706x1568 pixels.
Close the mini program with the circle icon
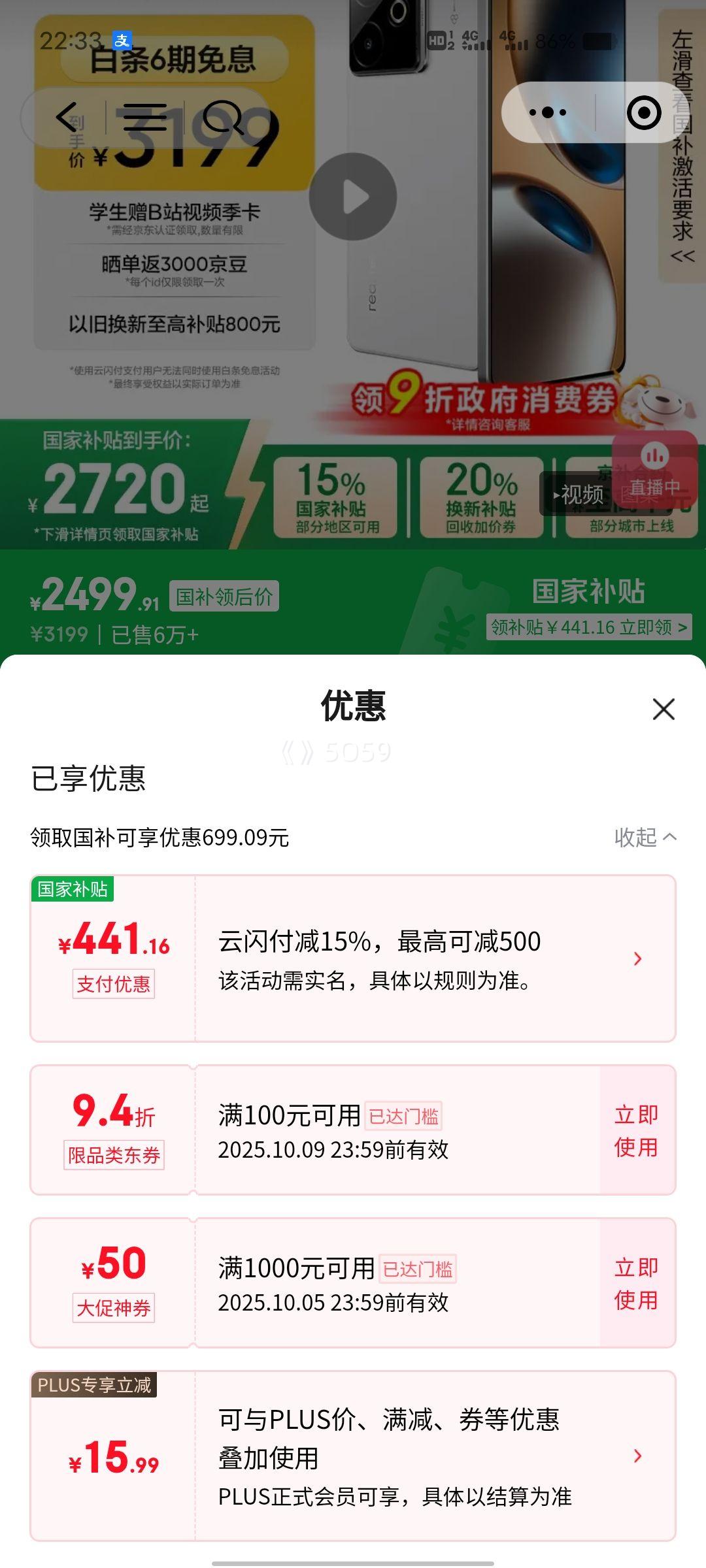click(644, 113)
